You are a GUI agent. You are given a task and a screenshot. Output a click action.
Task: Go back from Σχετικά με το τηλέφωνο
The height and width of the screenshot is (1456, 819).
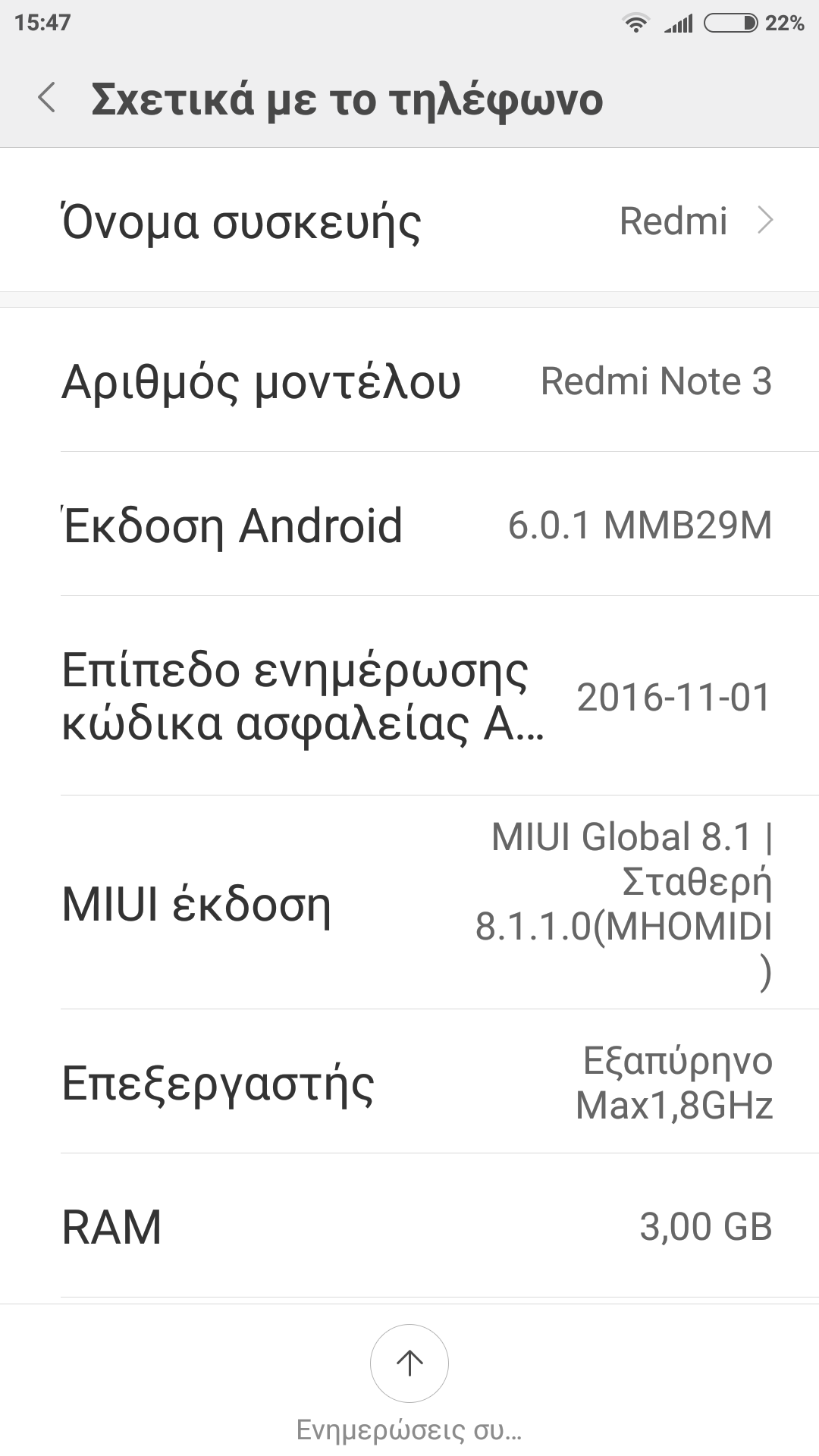47,99
